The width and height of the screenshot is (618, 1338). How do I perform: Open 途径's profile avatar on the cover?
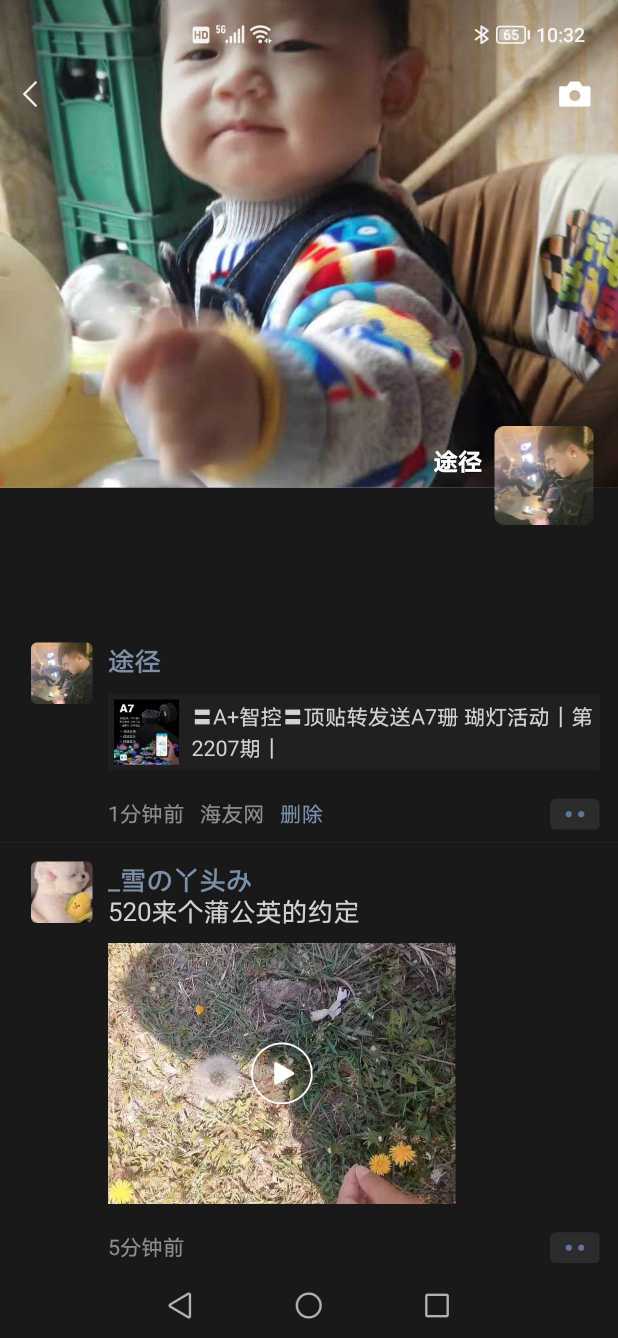click(543, 475)
